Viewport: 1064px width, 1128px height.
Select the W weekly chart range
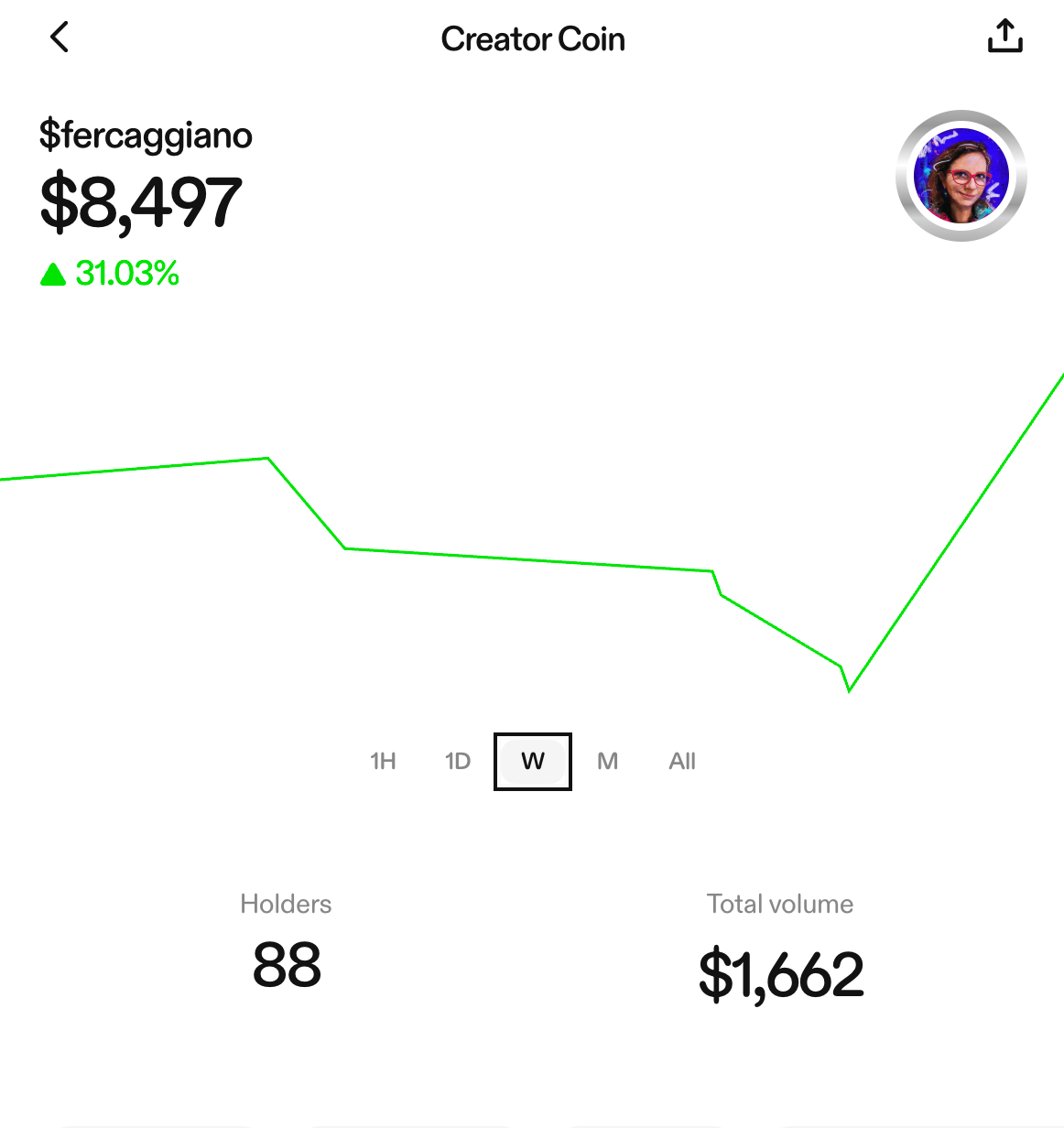[533, 761]
